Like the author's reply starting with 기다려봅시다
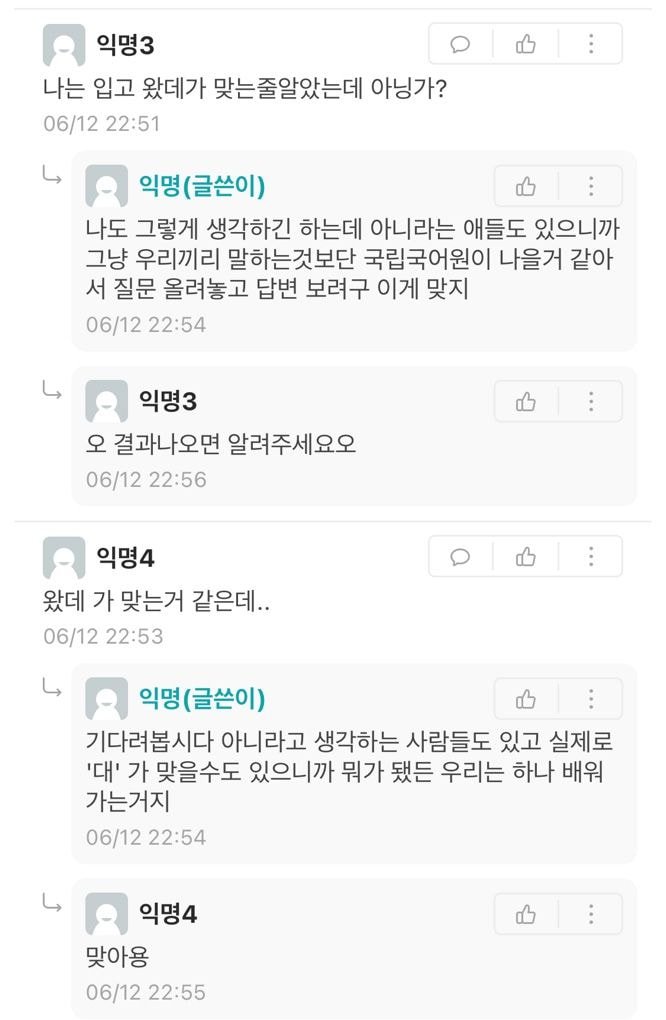Viewport: 666px width, 1020px height. (526, 699)
